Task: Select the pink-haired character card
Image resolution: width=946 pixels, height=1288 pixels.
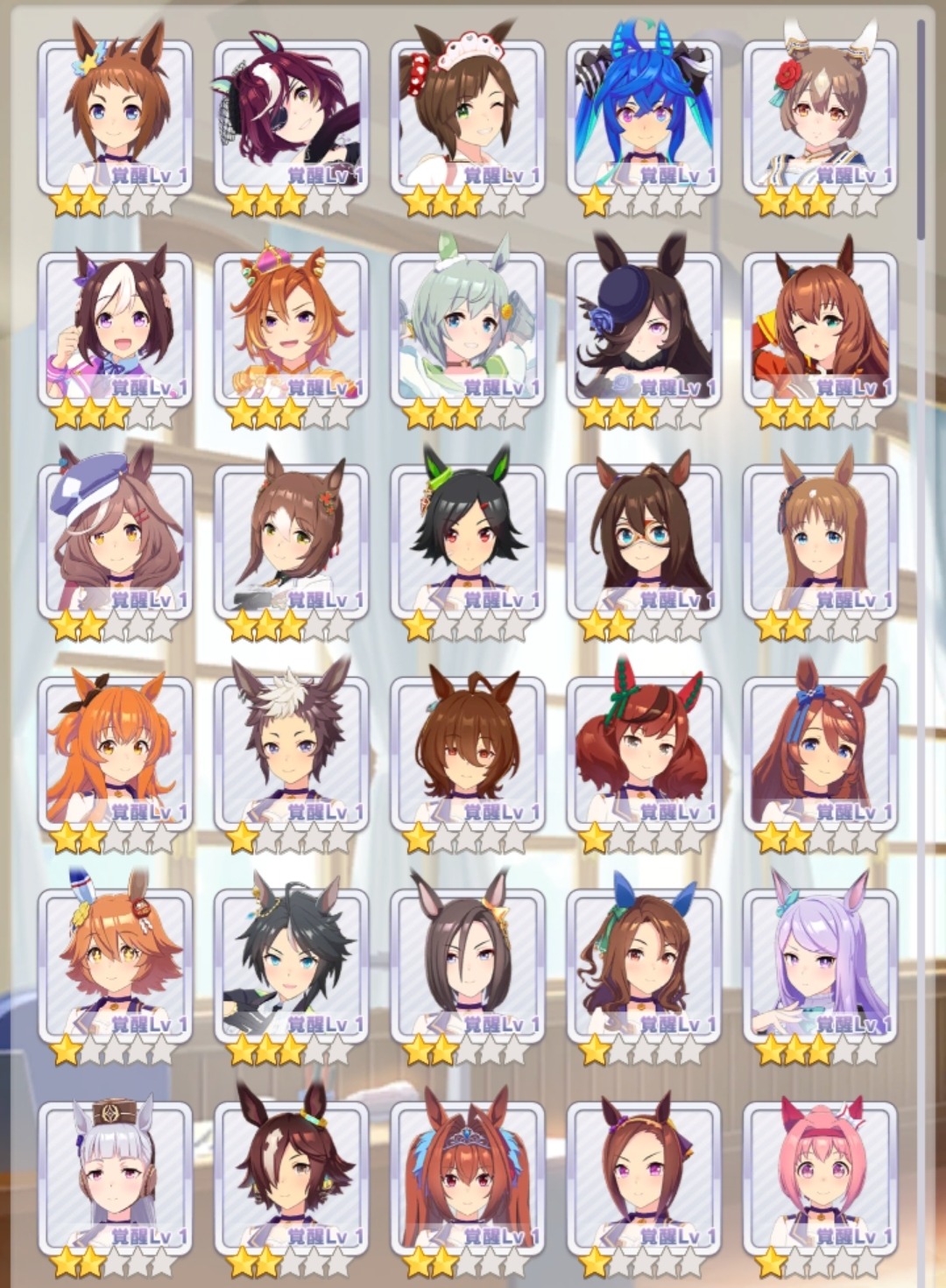Action: pos(820,1179)
